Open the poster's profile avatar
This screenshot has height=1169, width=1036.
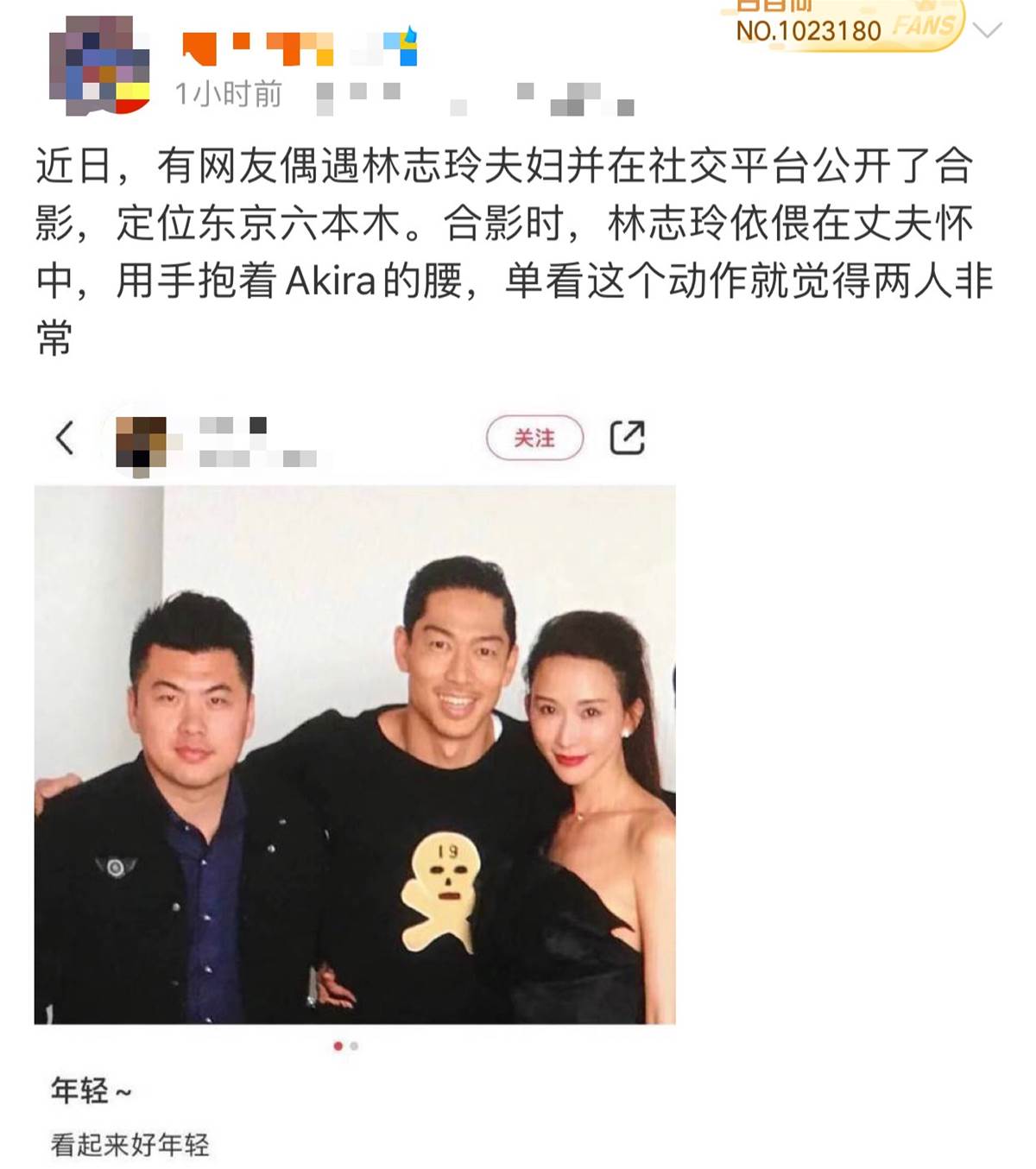pos(98,66)
